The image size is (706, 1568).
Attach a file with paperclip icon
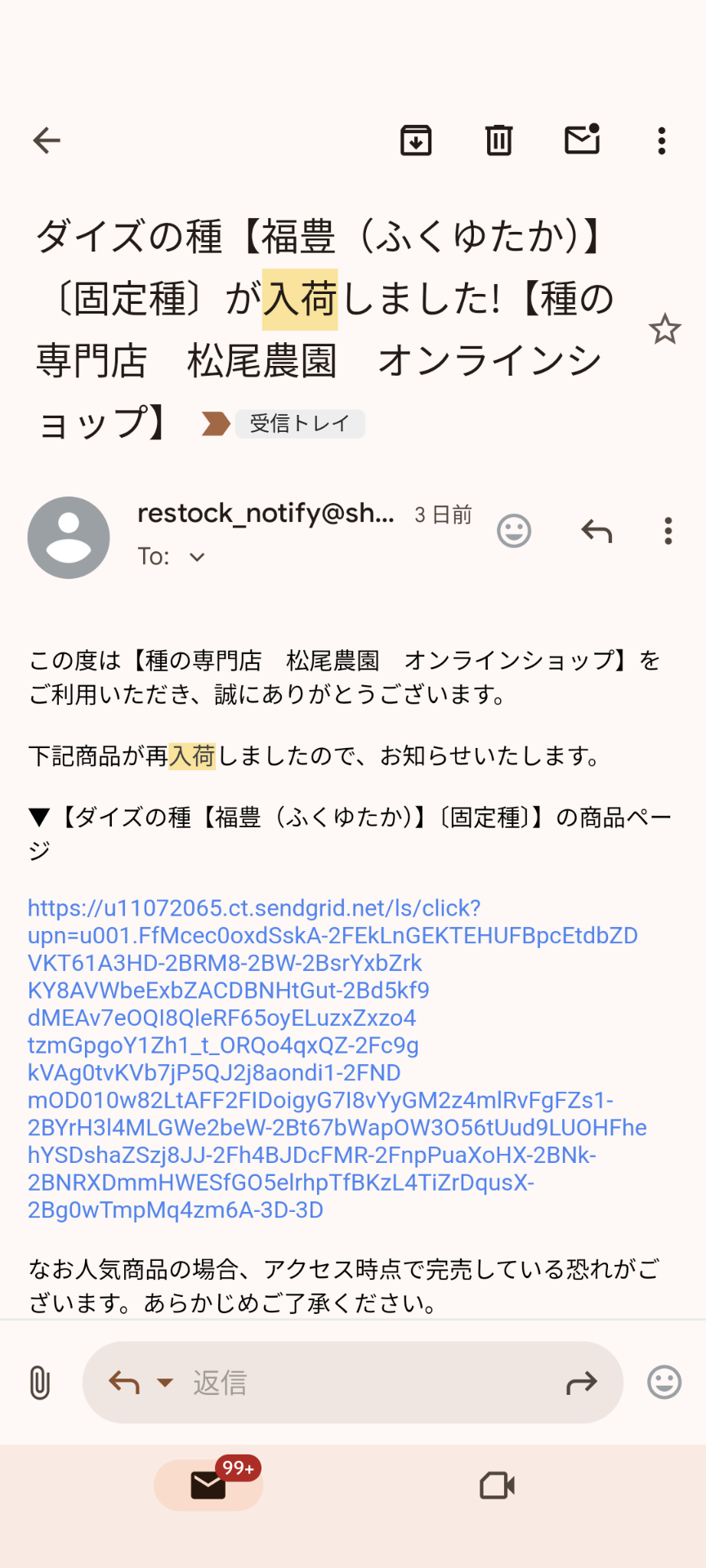pyautogui.click(x=39, y=1383)
